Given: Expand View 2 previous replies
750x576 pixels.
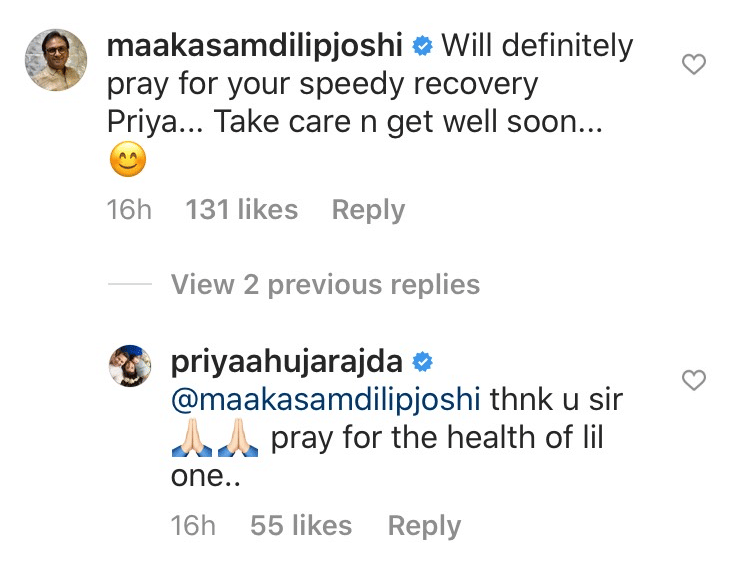Looking at the screenshot, I should [325, 285].
